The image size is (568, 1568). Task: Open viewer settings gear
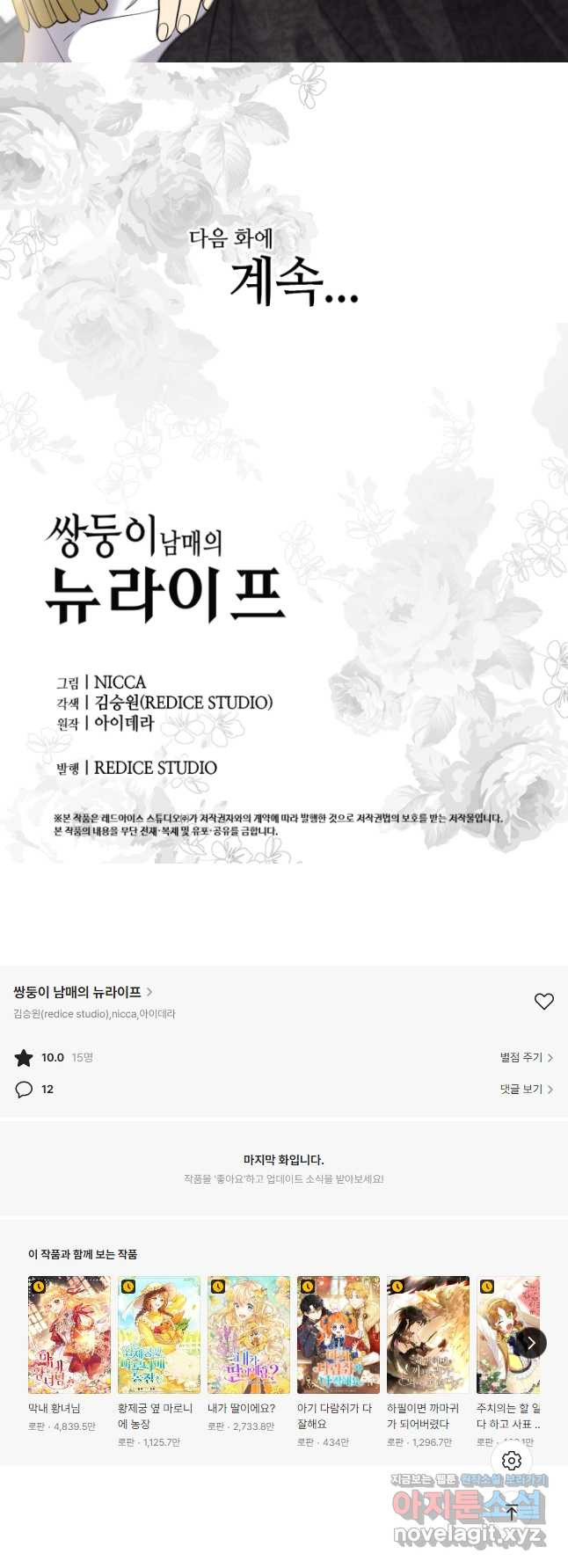[512, 1461]
